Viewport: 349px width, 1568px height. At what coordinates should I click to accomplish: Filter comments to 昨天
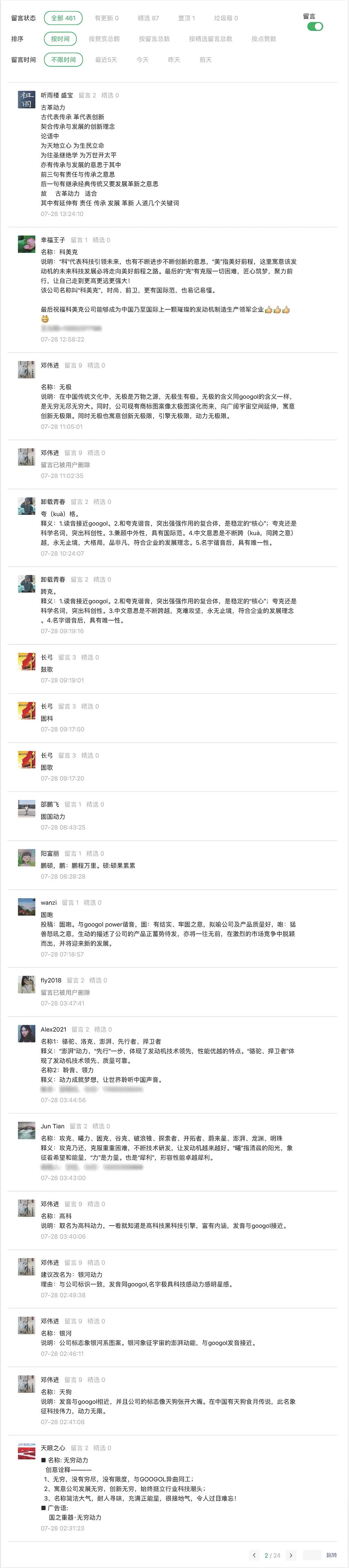coord(174,60)
